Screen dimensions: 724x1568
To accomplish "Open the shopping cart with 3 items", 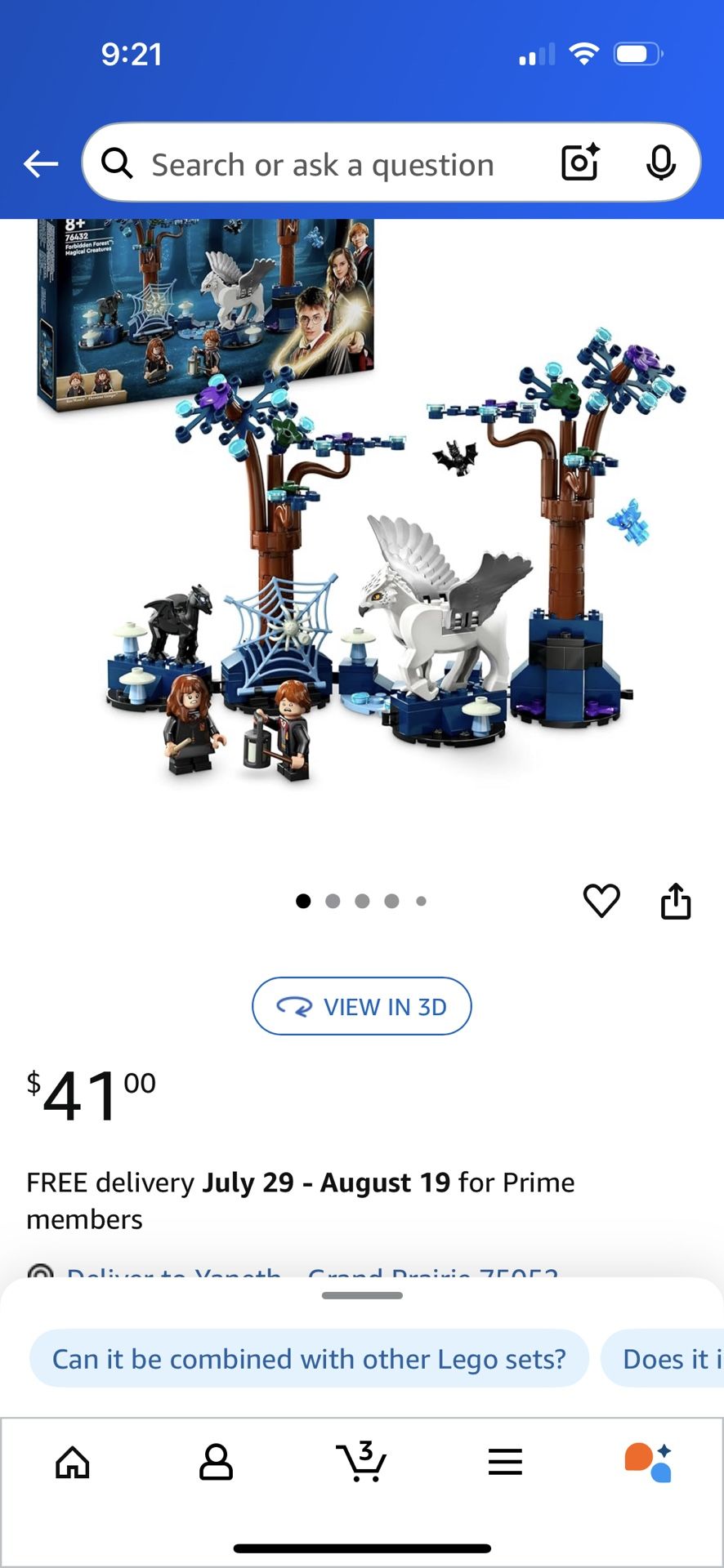I will coord(361,1462).
